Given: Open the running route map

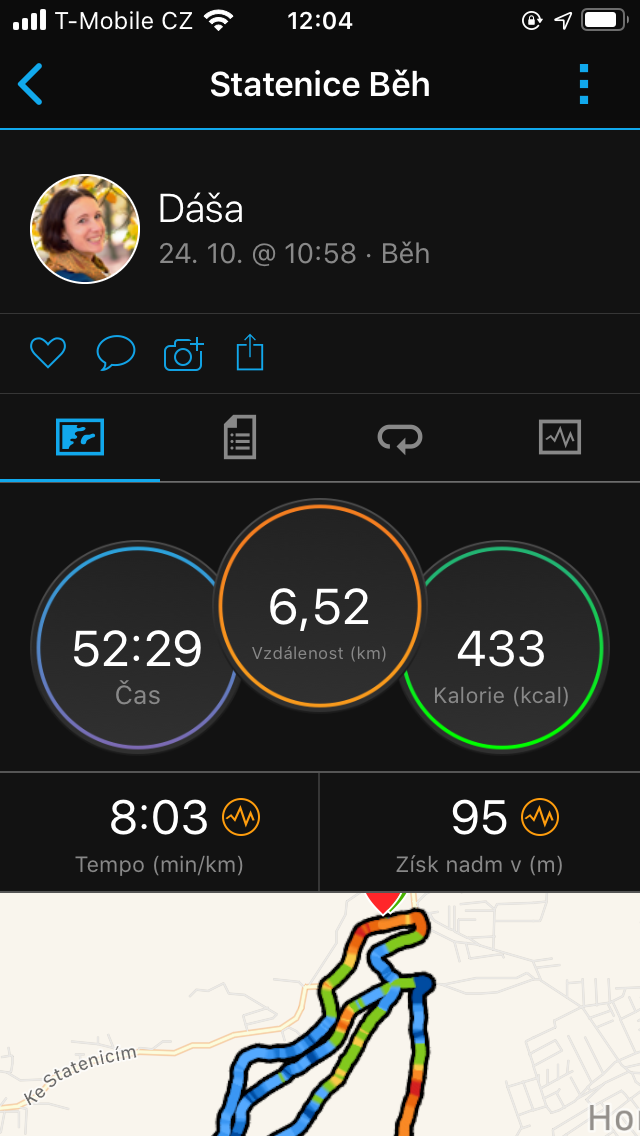Looking at the screenshot, I should [320, 1014].
